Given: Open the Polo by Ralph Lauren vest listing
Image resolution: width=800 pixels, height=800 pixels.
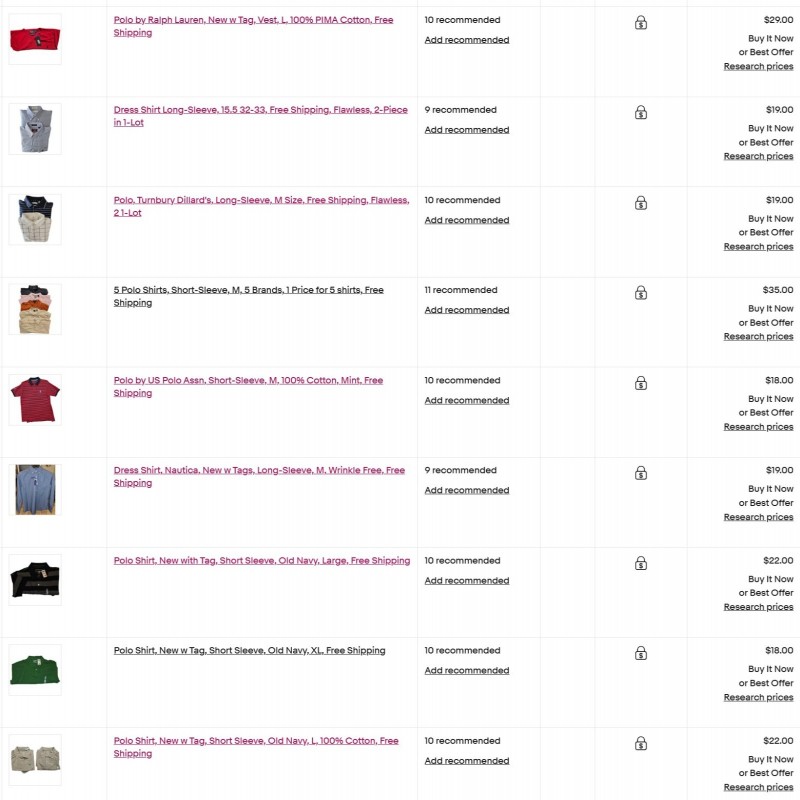Looking at the screenshot, I should point(253,20).
